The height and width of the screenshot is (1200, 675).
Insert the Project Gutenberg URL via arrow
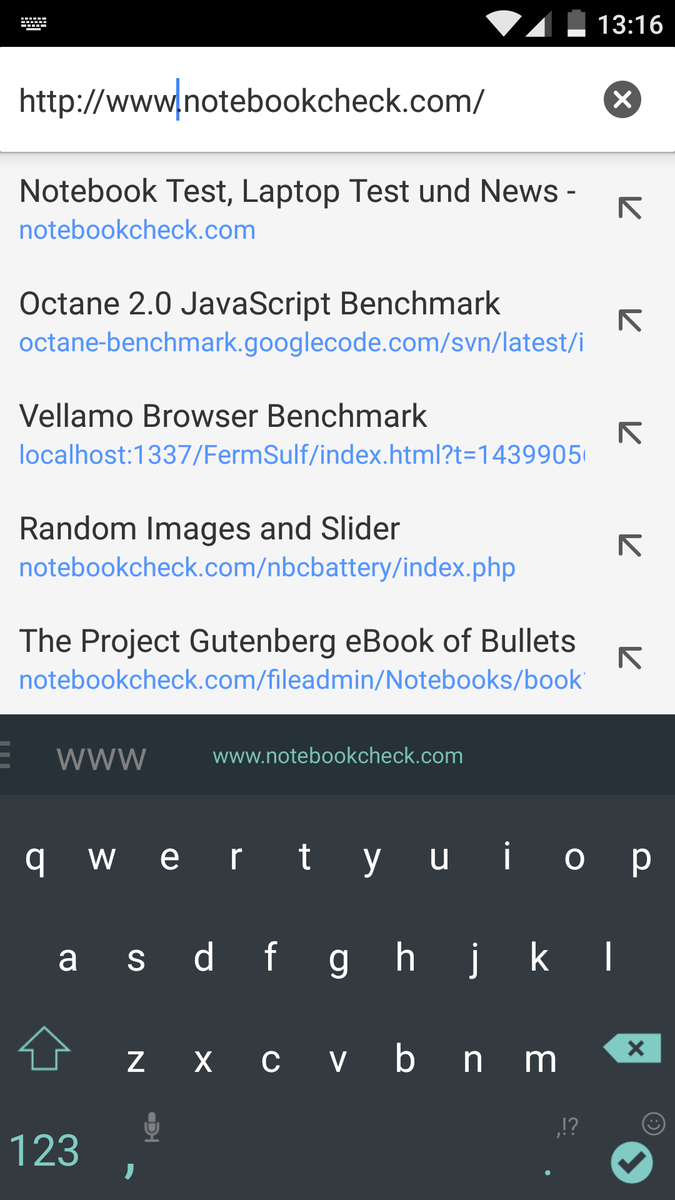pyautogui.click(x=629, y=658)
